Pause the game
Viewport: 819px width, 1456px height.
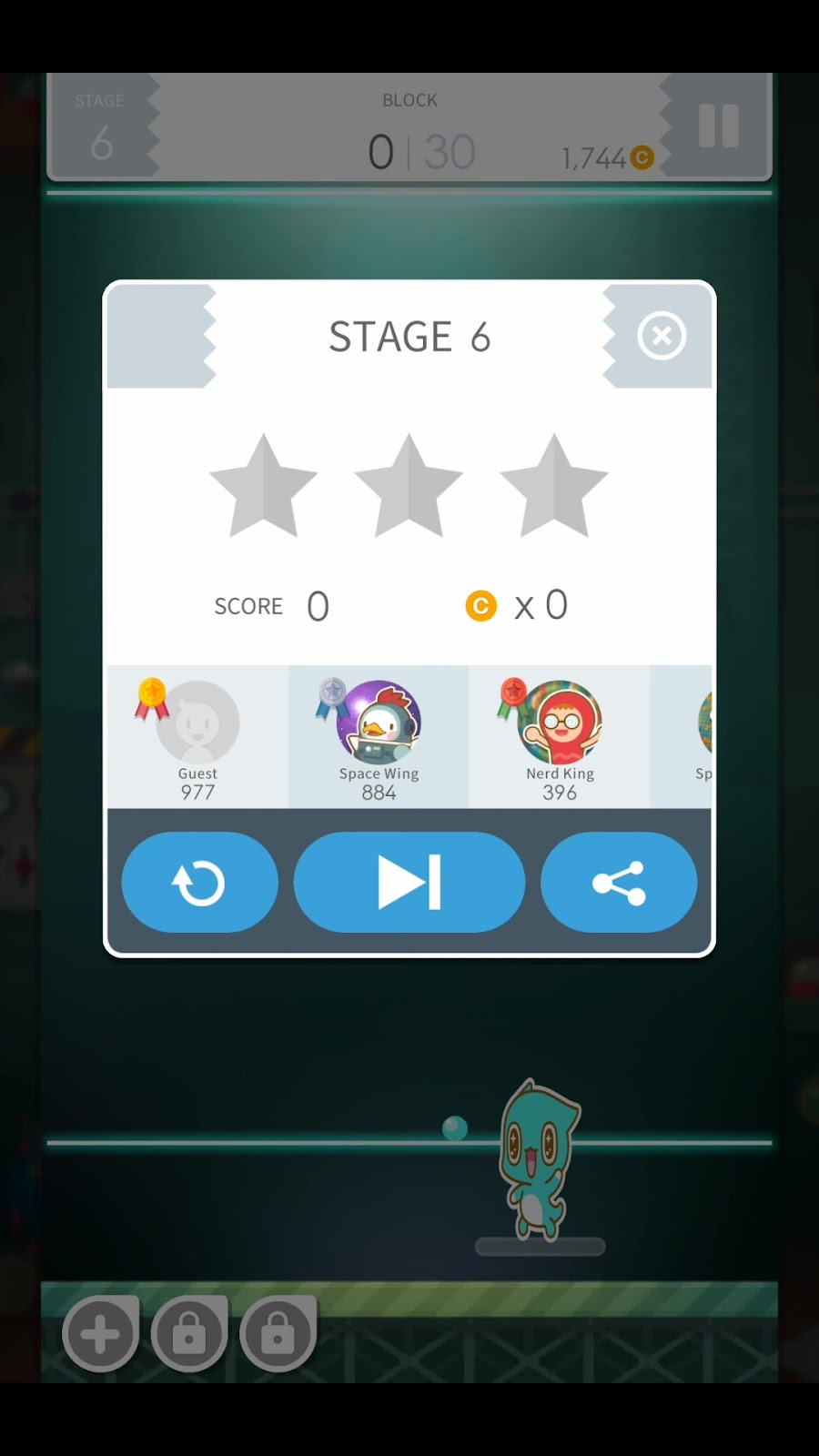coord(718,126)
